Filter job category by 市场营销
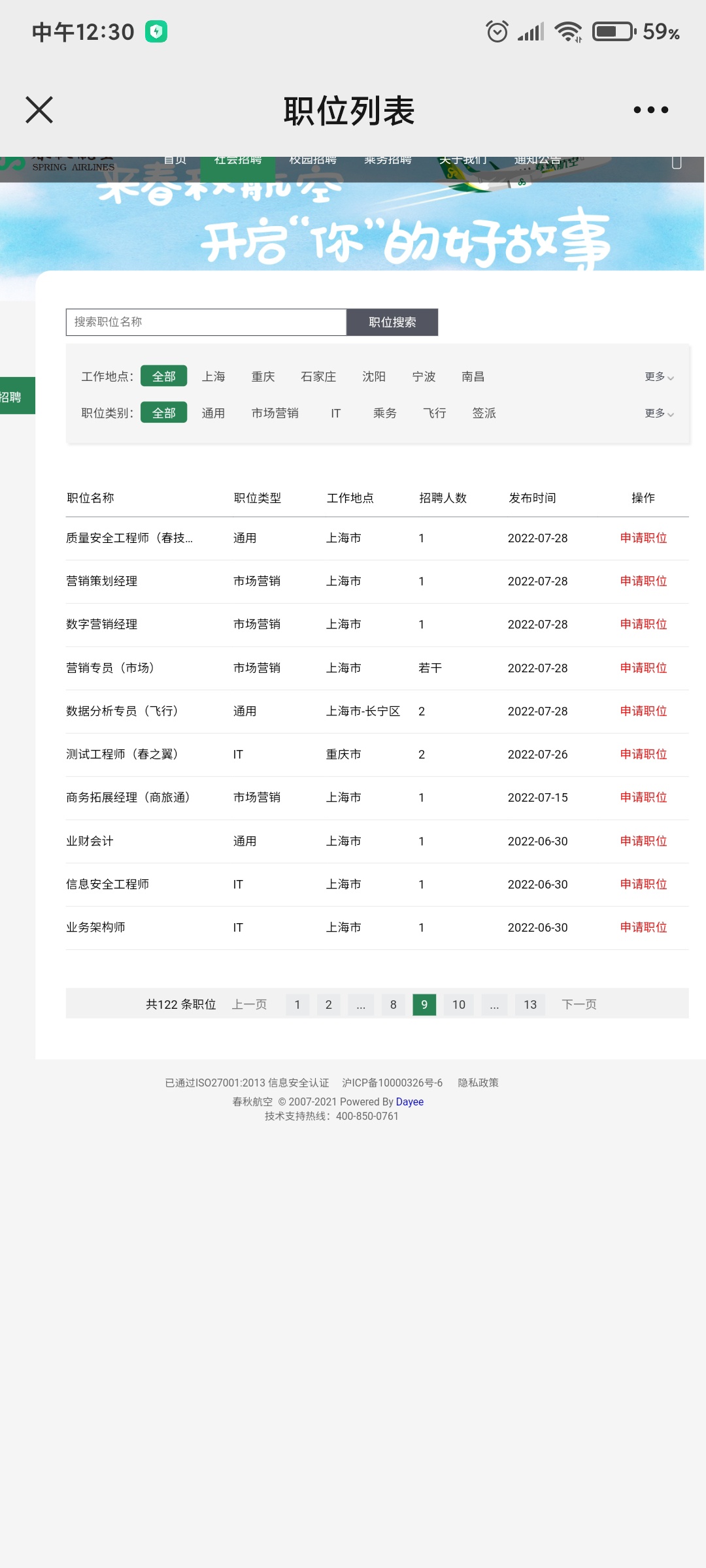The height and width of the screenshot is (1568, 706). tap(275, 413)
